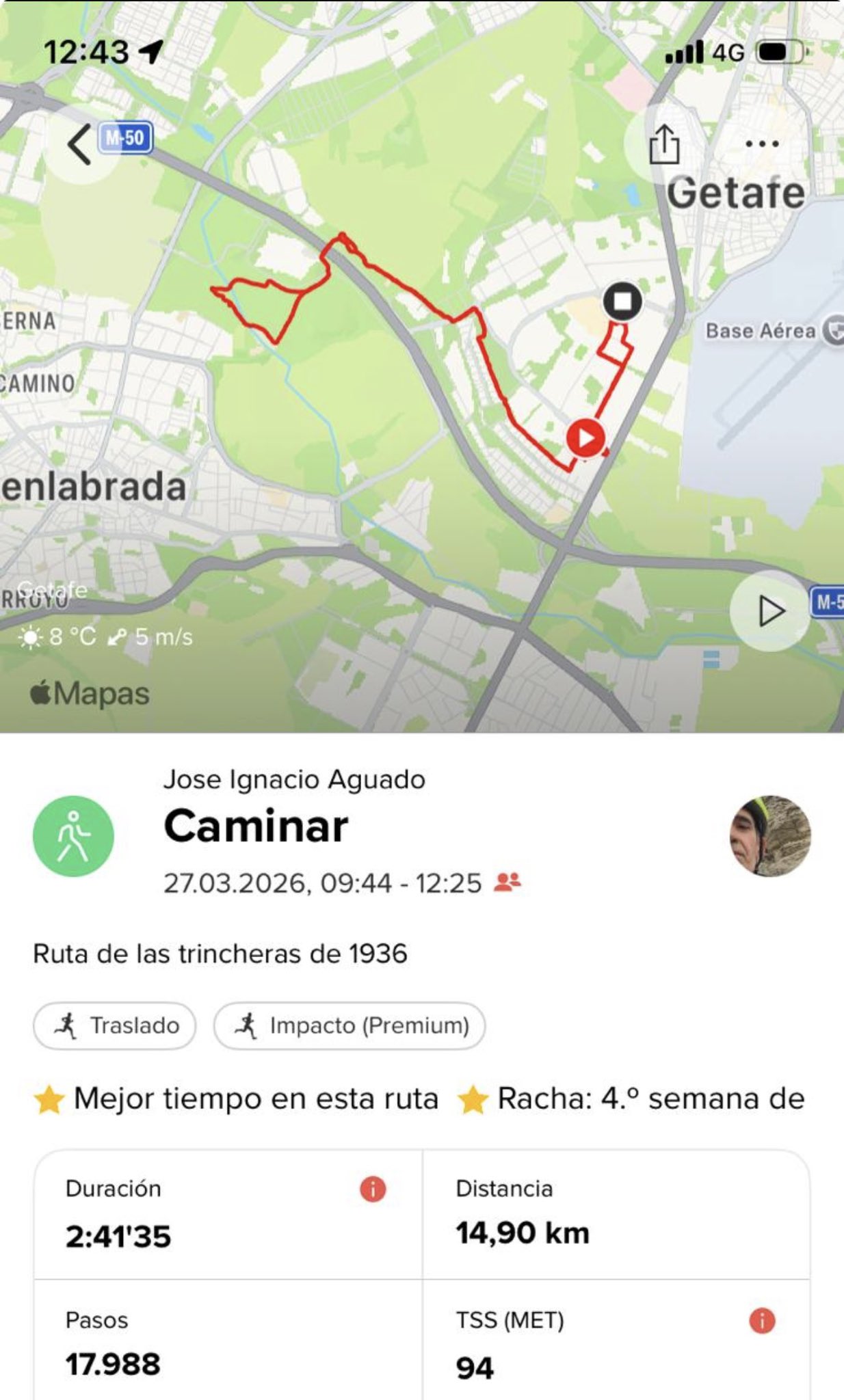
Task: Go back using the arrow
Action: pos(81,144)
